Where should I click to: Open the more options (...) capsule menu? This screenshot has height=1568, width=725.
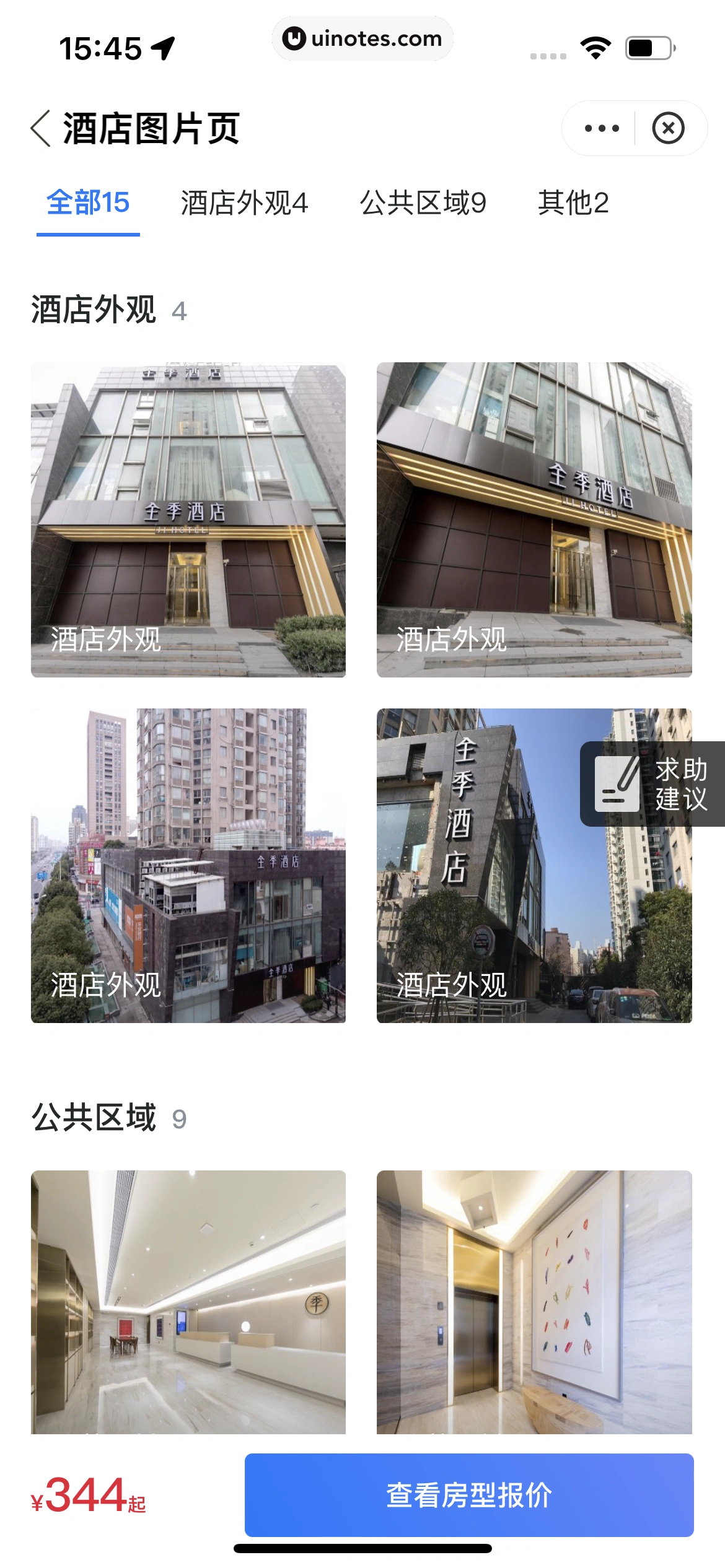click(x=599, y=127)
